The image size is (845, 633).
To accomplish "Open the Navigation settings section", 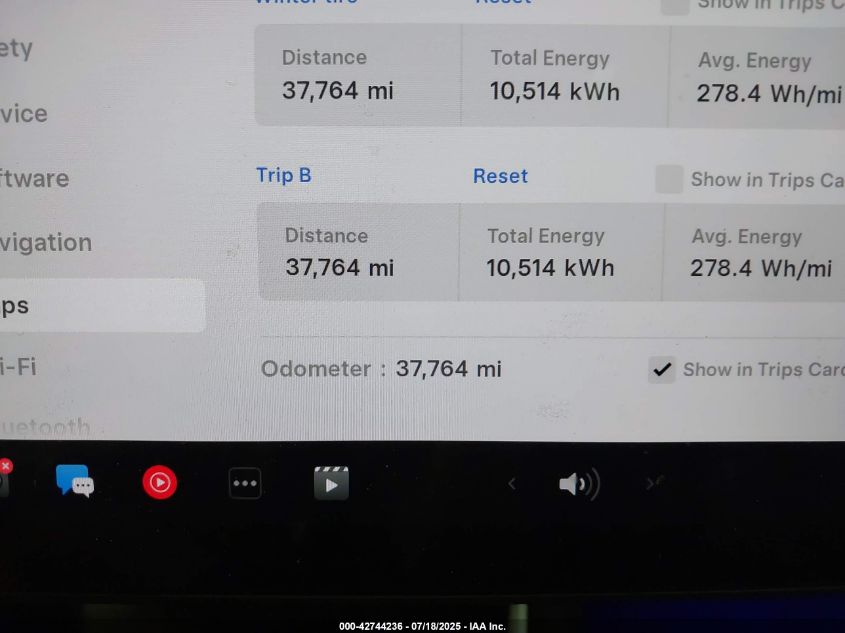I will click(x=46, y=243).
